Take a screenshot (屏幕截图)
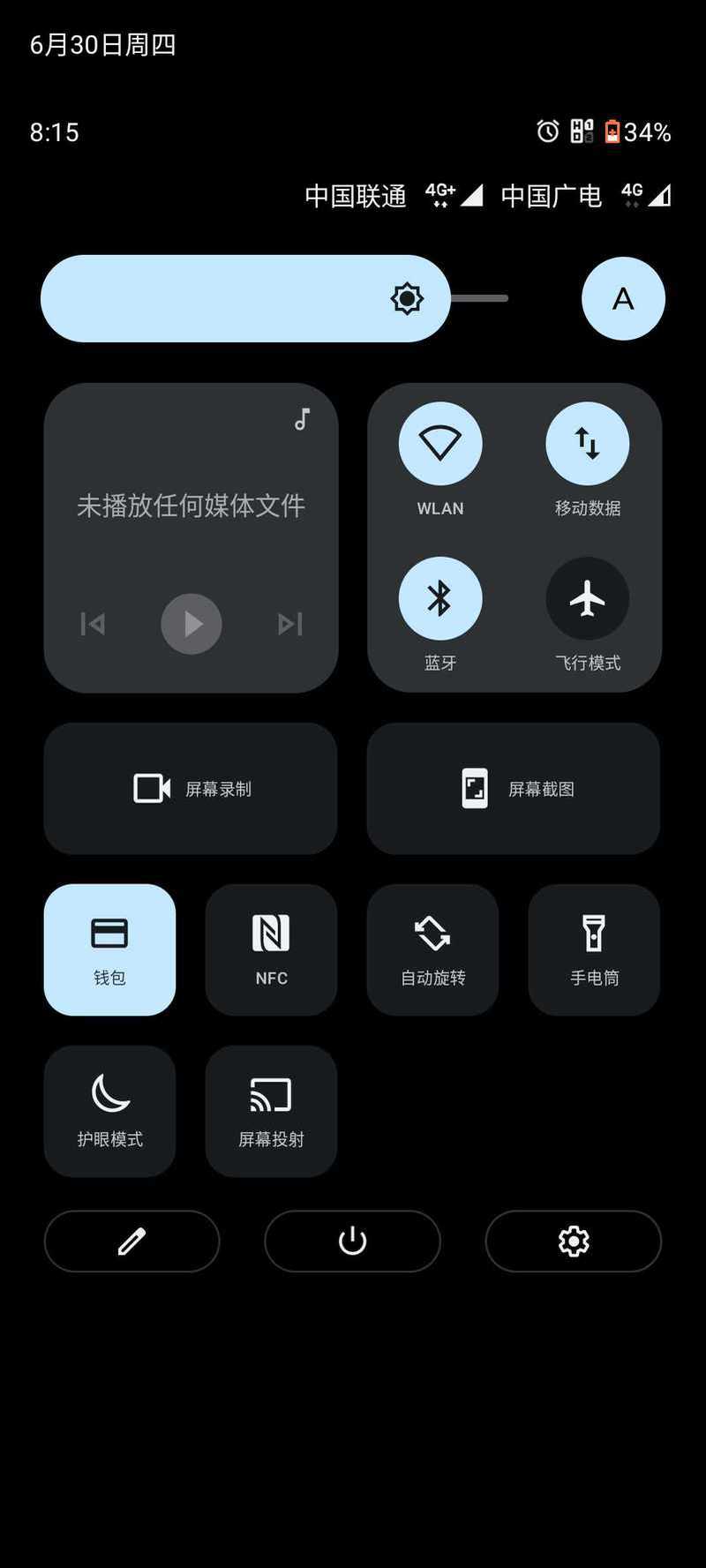This screenshot has height=1568, width=706. click(x=514, y=788)
